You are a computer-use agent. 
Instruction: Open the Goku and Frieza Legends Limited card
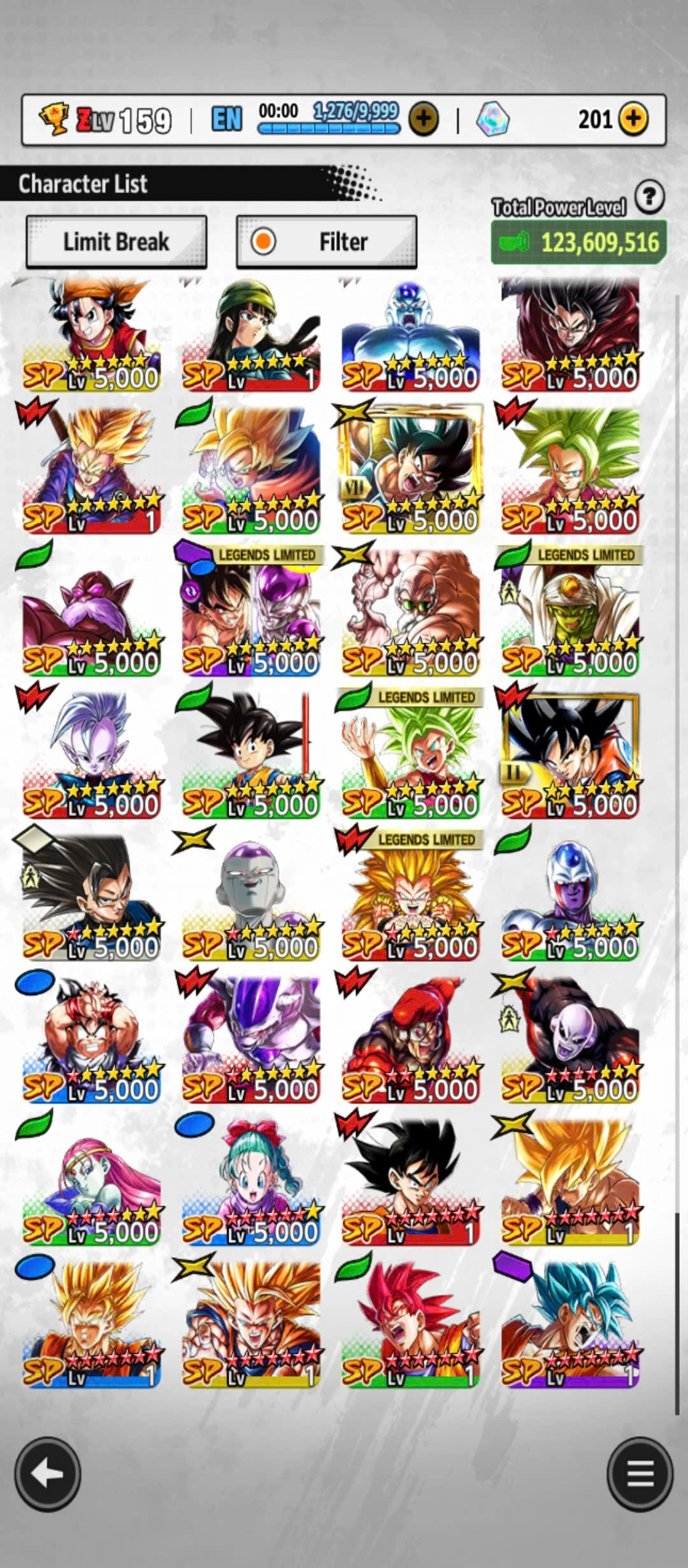(252, 612)
